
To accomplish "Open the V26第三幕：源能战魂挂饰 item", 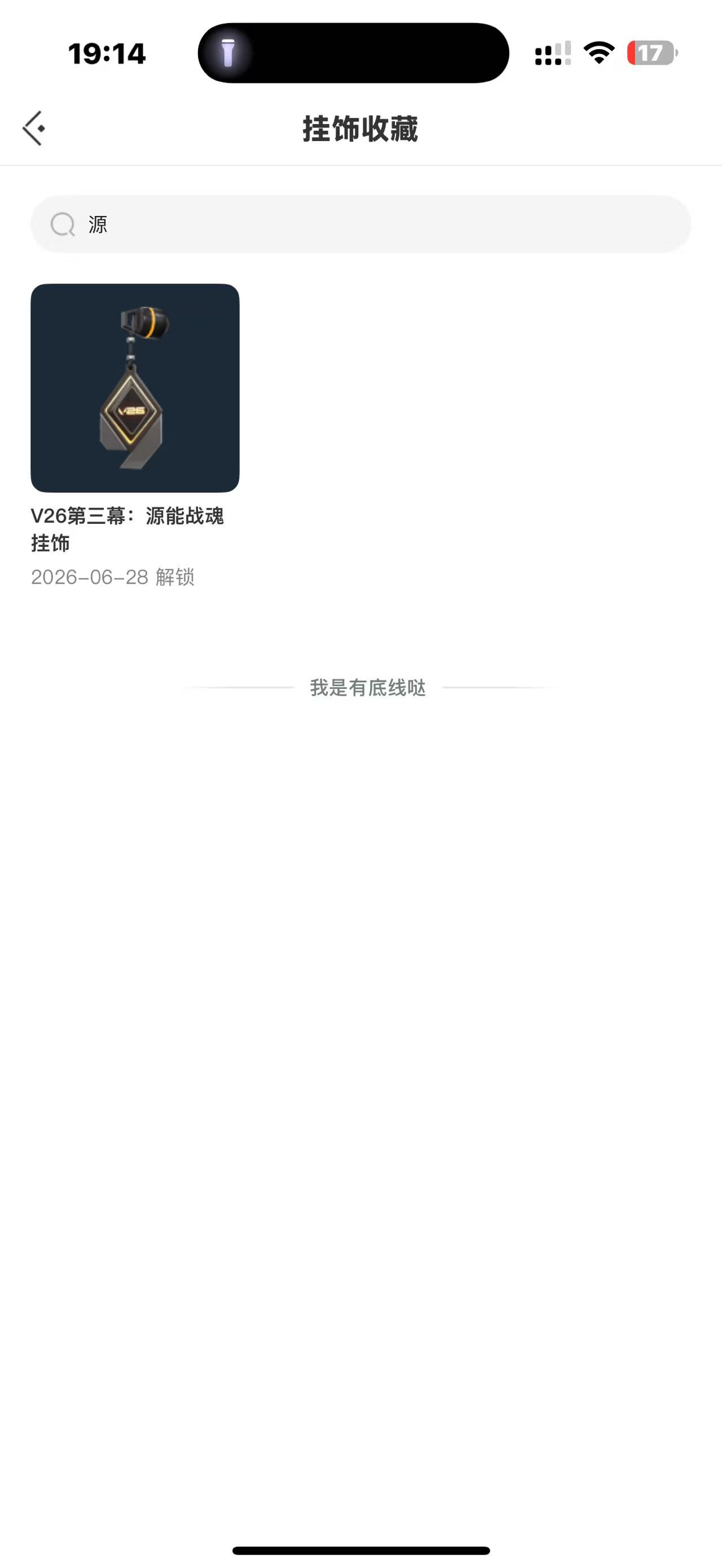I will click(135, 388).
